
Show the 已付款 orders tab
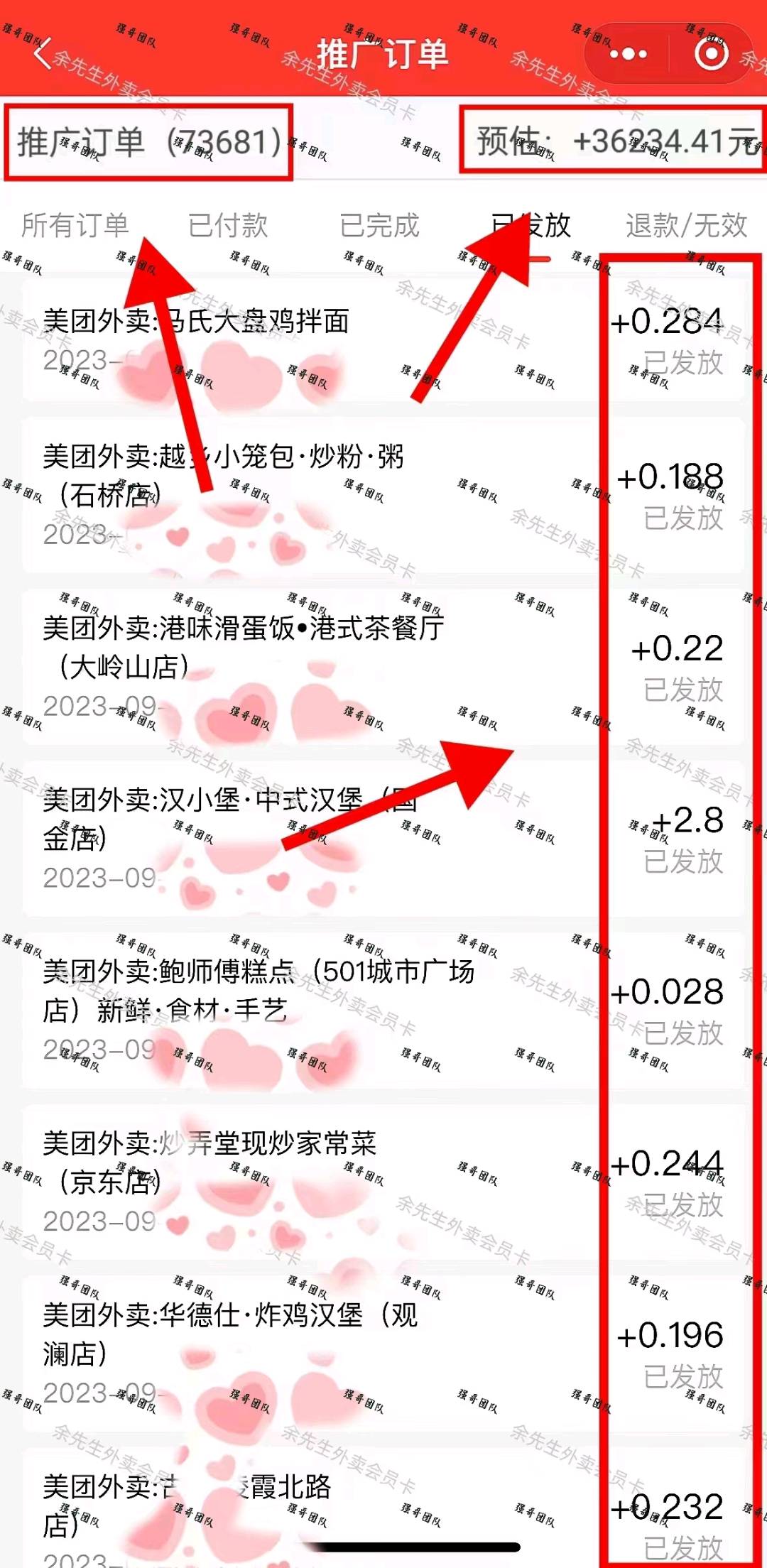click(228, 226)
